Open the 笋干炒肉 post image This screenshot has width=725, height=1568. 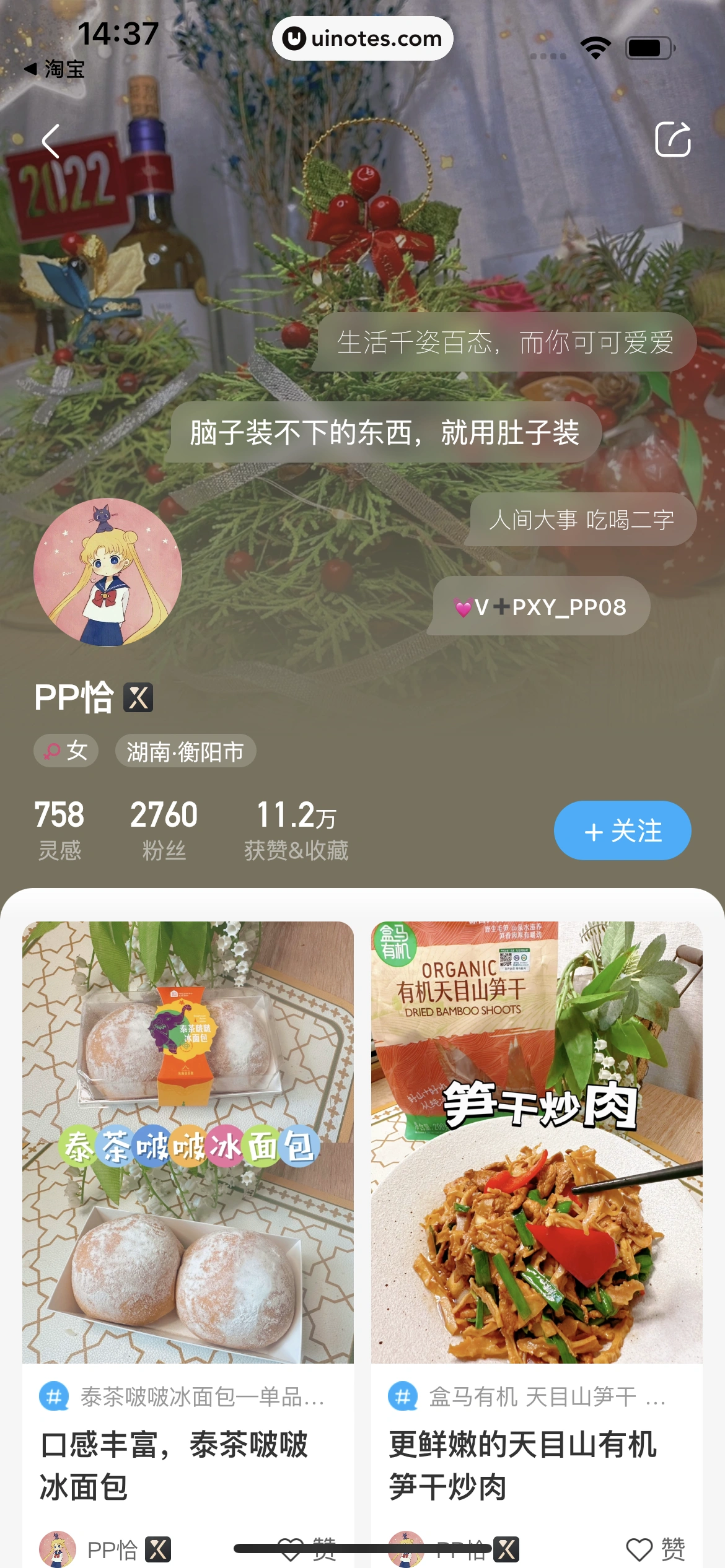point(537,1142)
